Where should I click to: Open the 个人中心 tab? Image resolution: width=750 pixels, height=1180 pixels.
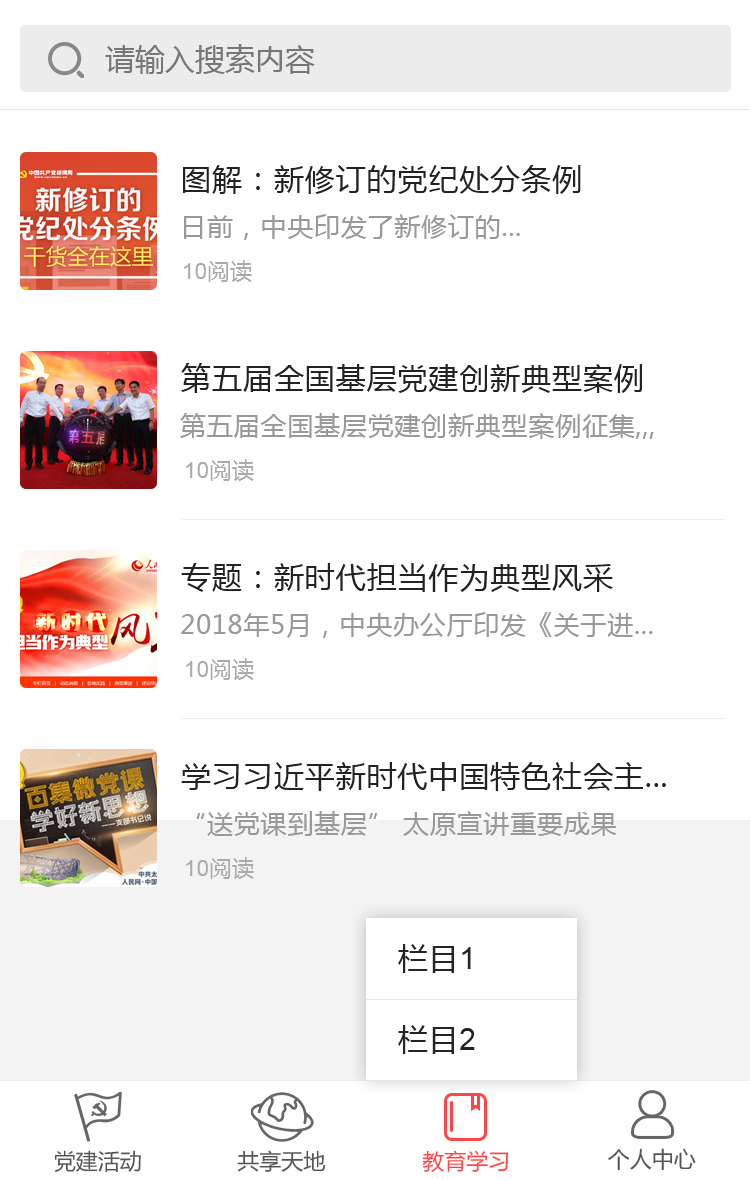[652, 1132]
